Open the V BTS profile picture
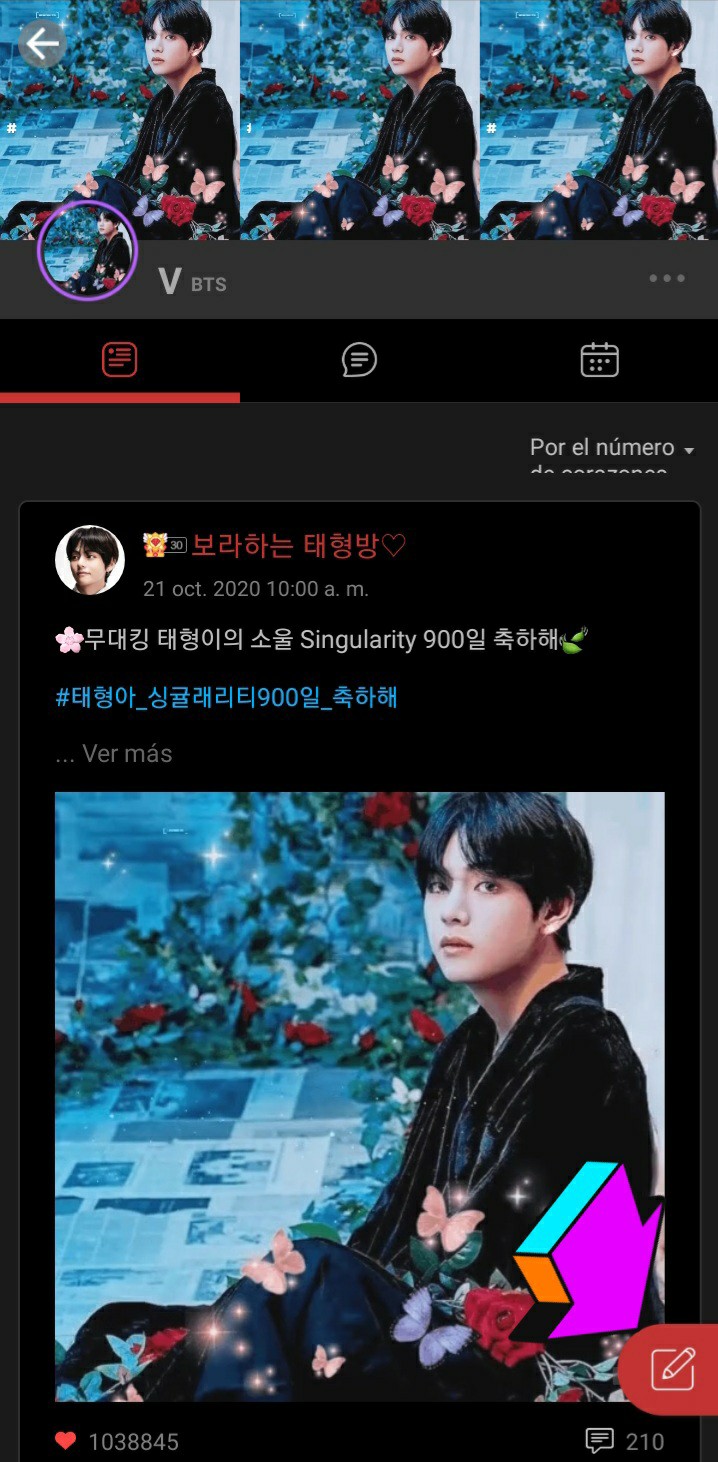The image size is (718, 1462). [87, 250]
